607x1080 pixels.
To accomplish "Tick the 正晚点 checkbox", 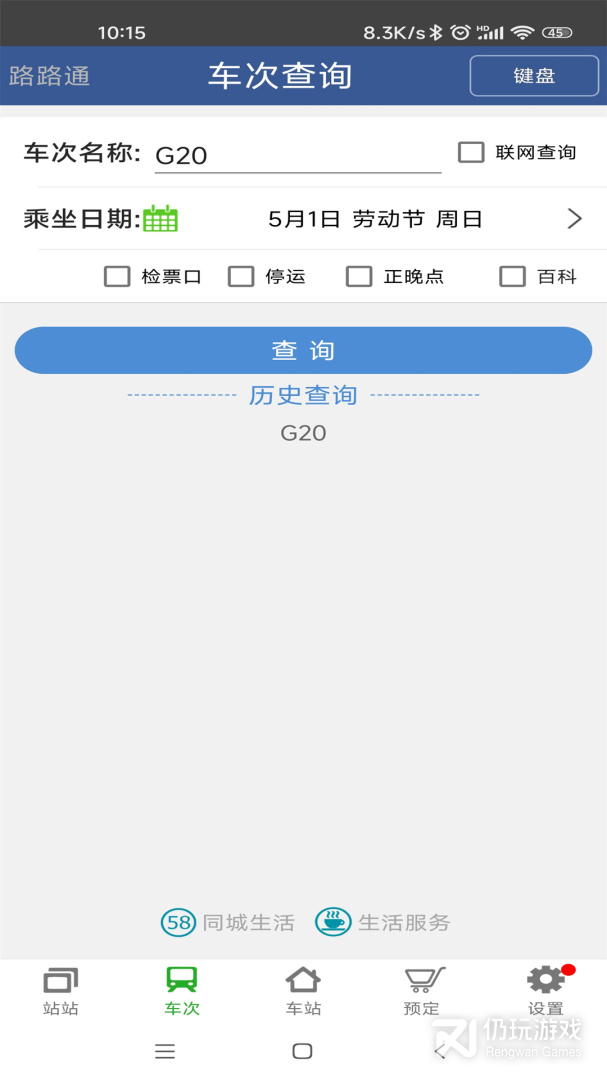I will click(x=359, y=277).
